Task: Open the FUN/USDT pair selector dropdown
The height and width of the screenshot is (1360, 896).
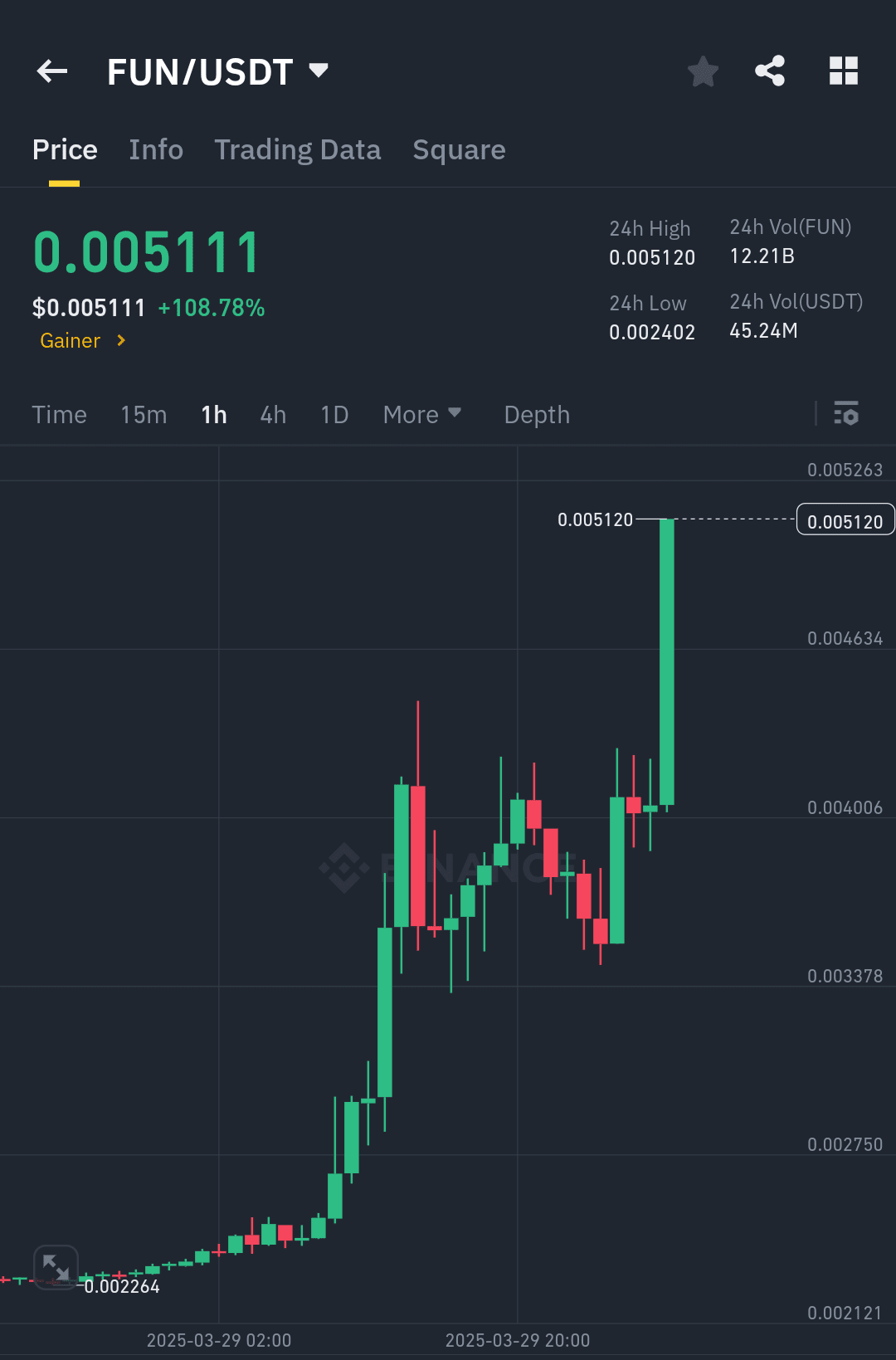Action: tap(319, 71)
